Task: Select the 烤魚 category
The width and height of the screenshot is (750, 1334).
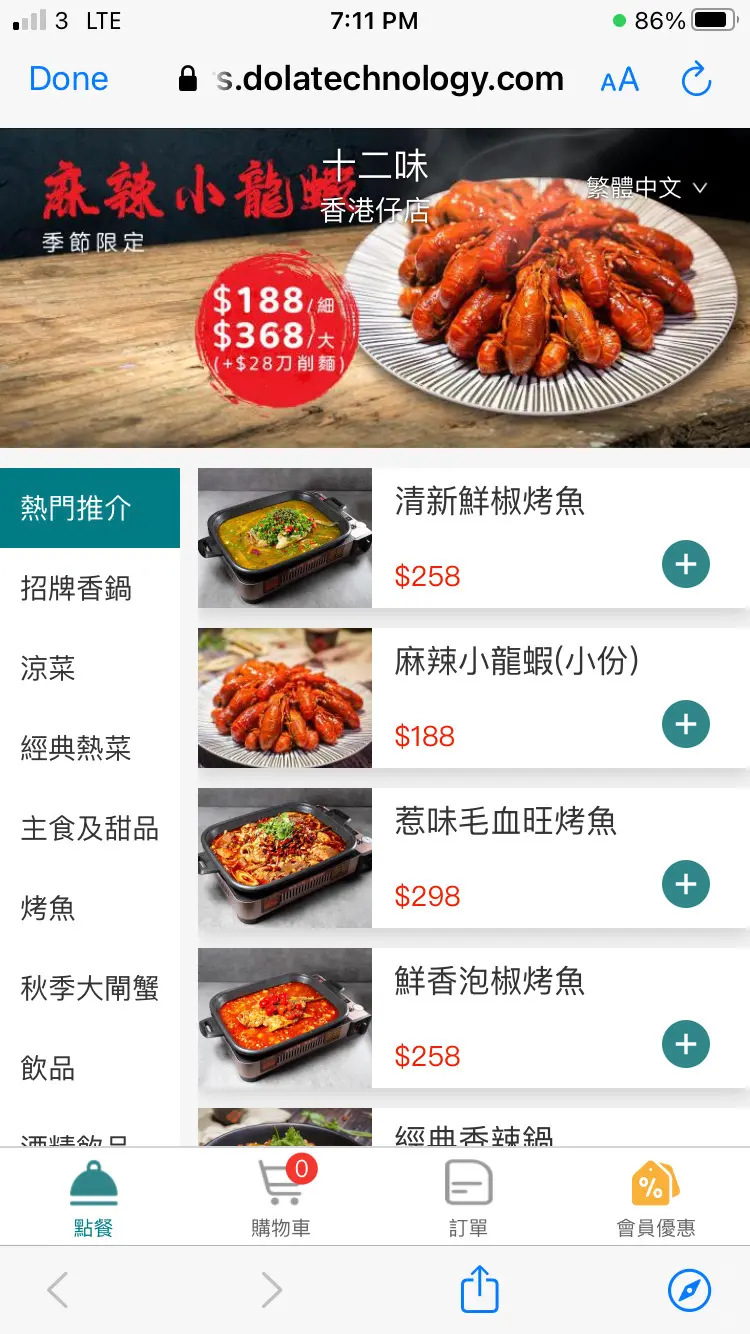Action: click(x=48, y=908)
